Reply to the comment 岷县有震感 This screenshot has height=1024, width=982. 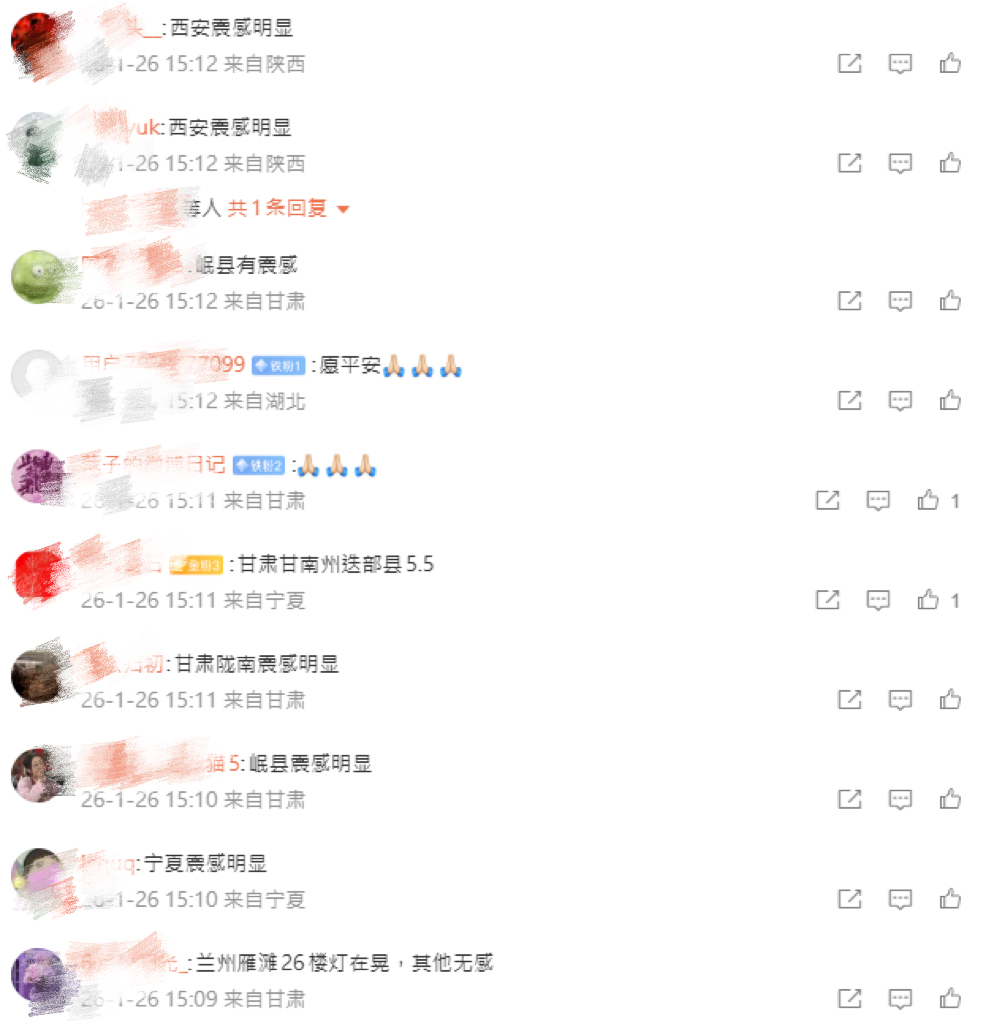901,301
